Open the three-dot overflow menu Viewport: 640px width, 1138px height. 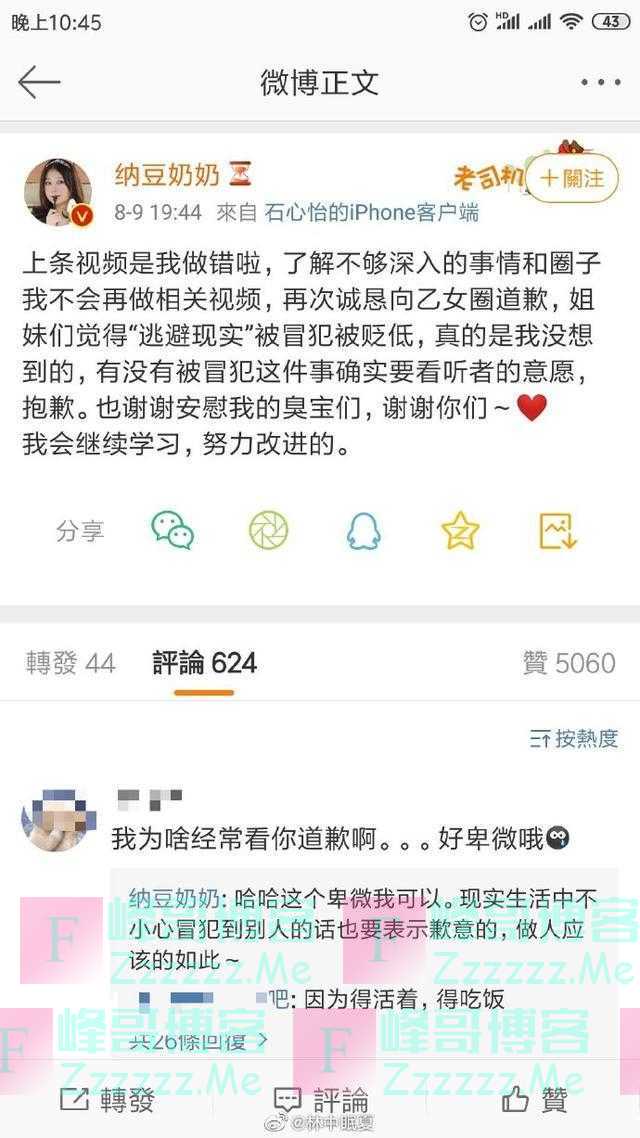(x=601, y=83)
